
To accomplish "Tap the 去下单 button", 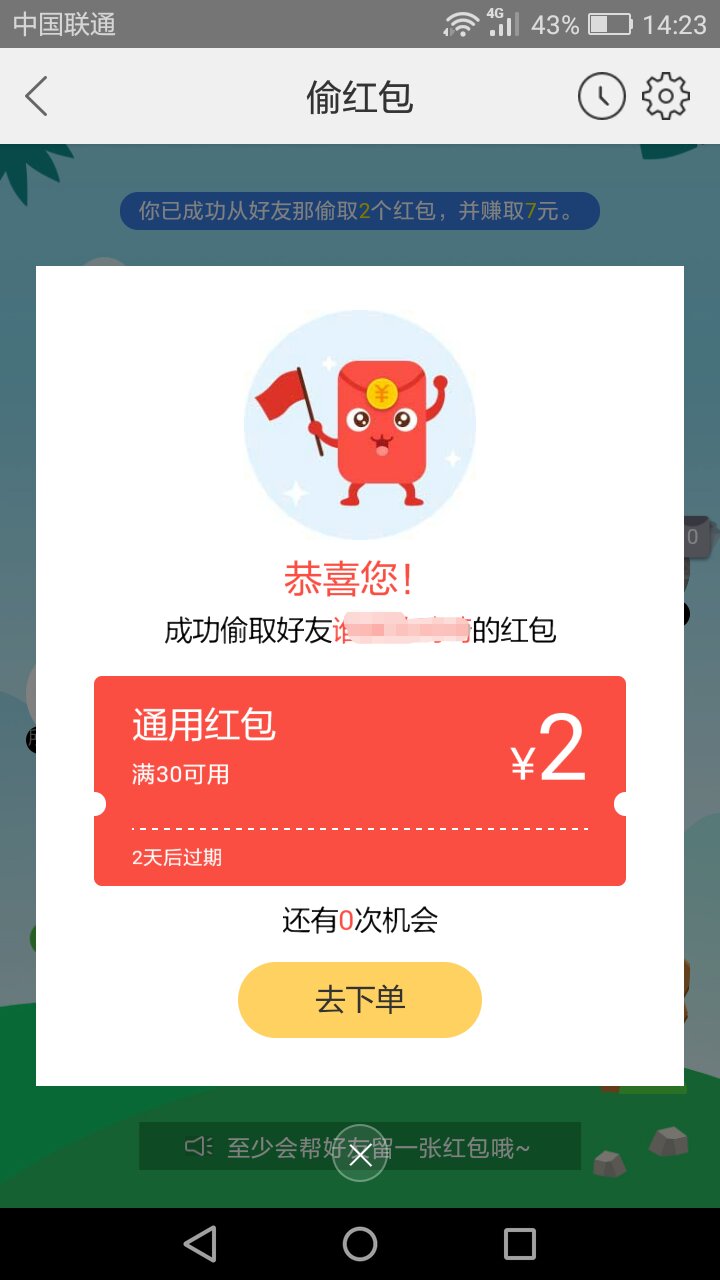I will tap(360, 1000).
